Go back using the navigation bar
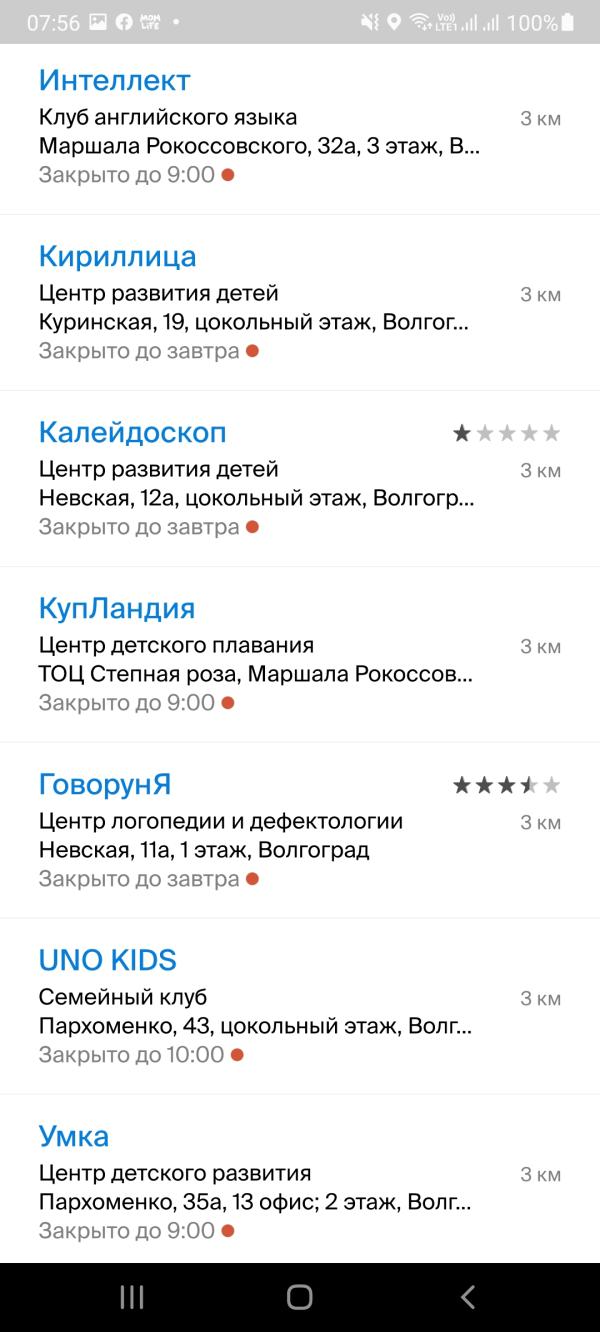 tap(467, 1297)
